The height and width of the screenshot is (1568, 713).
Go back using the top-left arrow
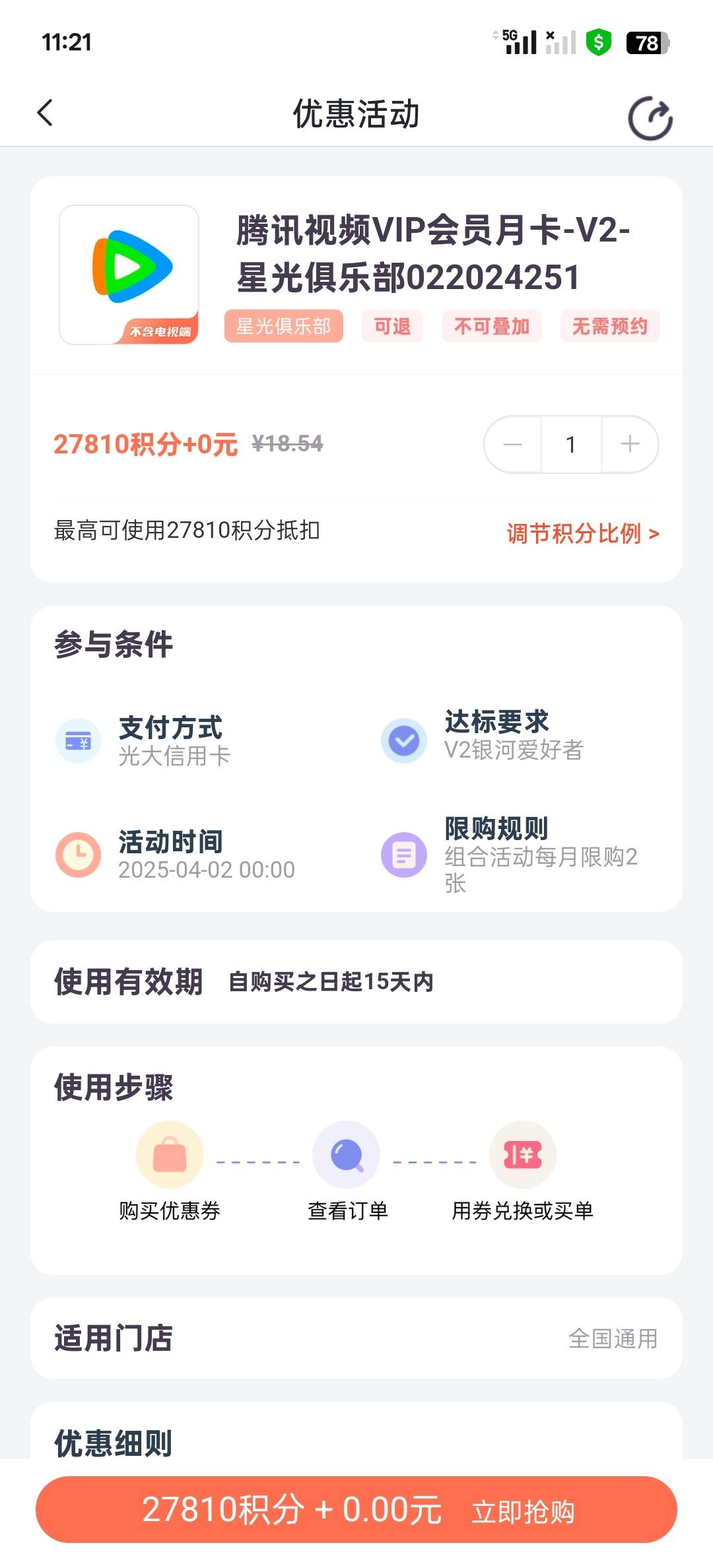click(x=45, y=113)
